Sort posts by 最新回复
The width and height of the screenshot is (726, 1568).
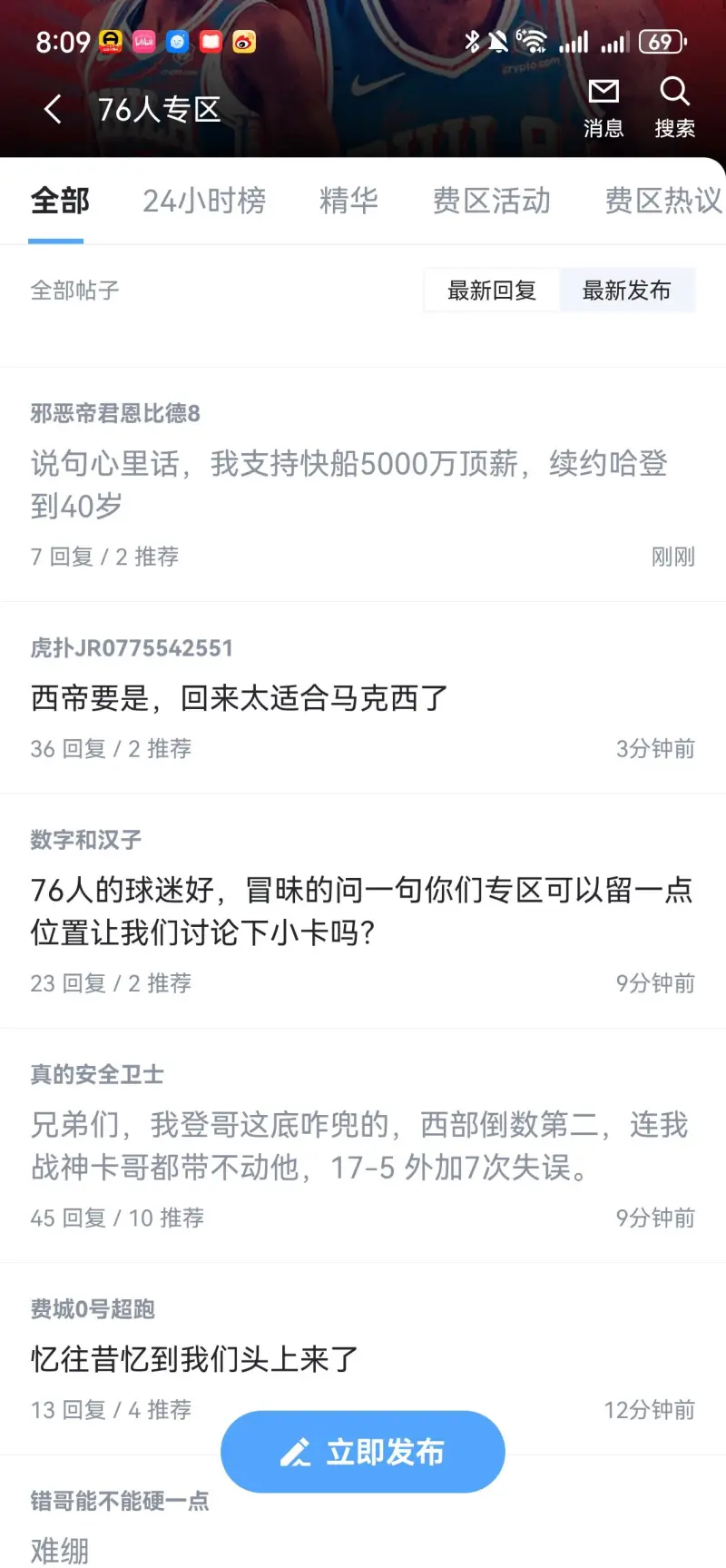coord(492,291)
